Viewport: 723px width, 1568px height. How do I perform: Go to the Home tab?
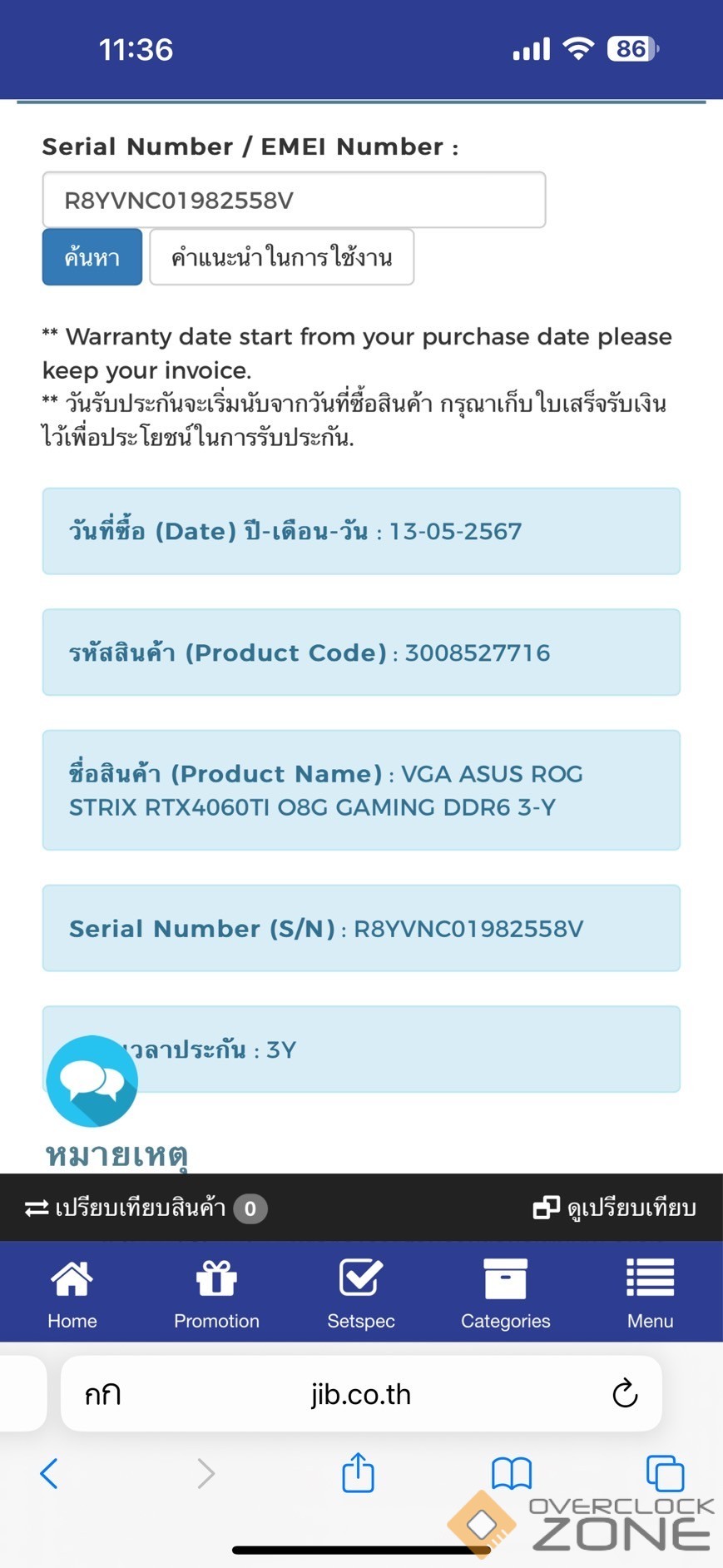coord(72,1293)
